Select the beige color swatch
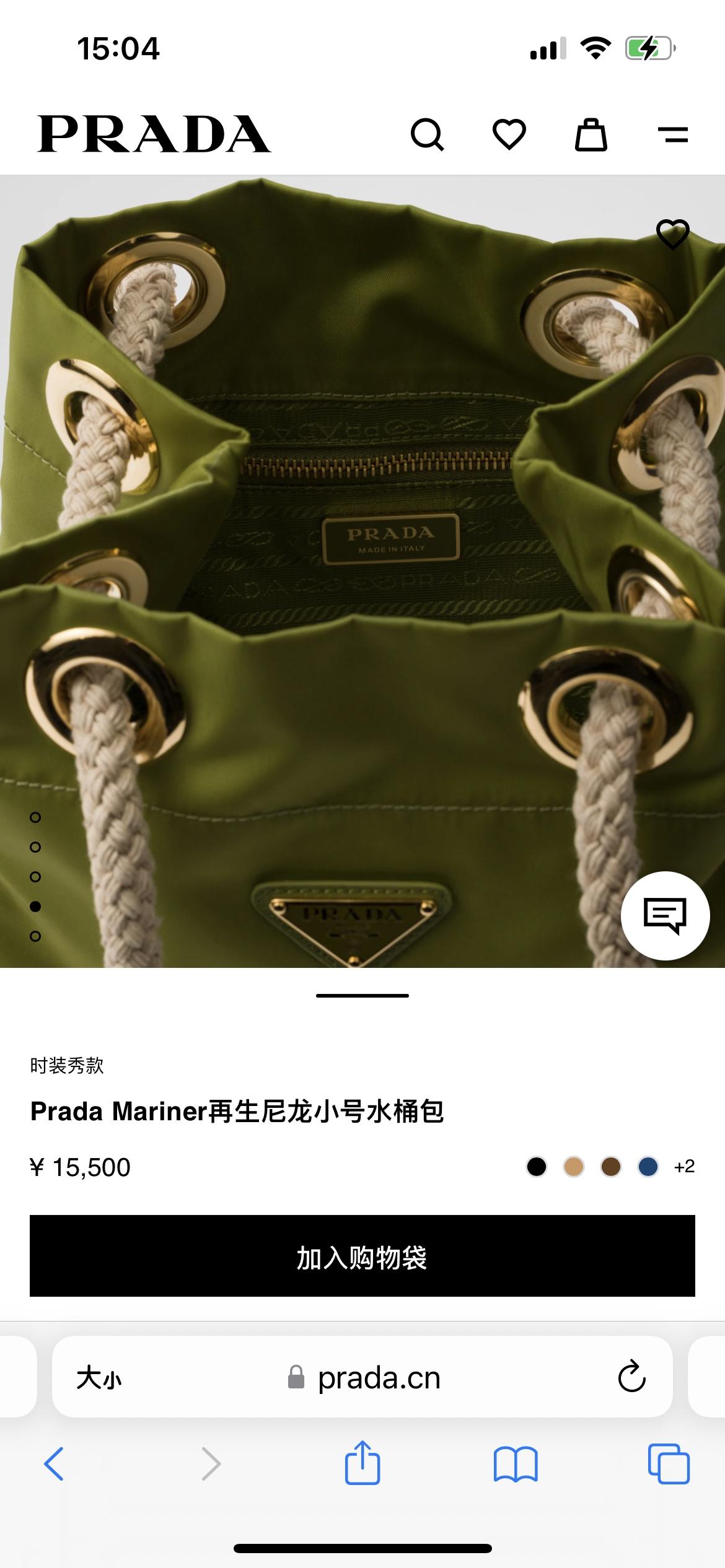Screen dimensions: 725x1568 (x=574, y=1167)
